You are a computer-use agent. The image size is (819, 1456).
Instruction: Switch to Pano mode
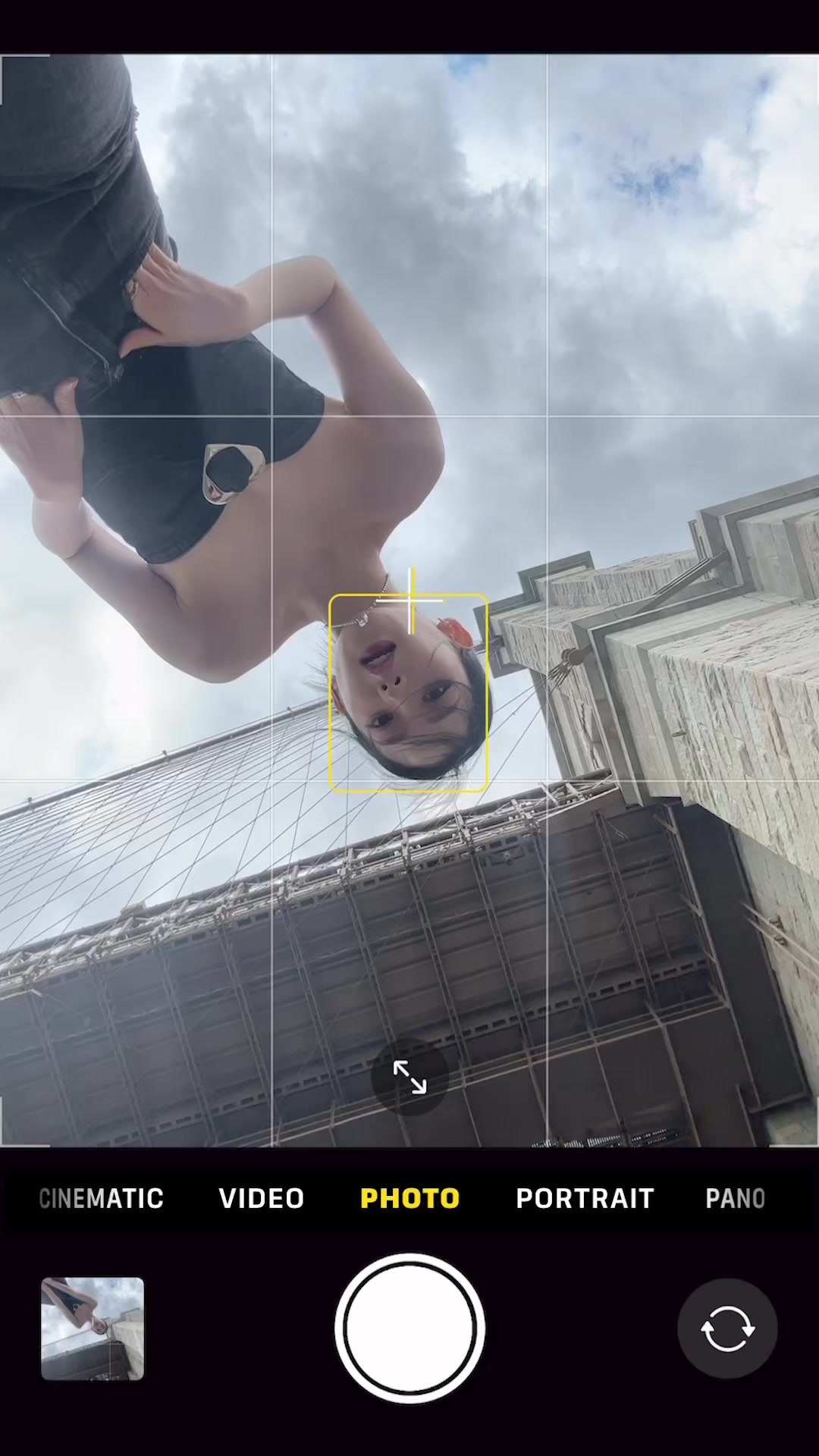point(735,1199)
